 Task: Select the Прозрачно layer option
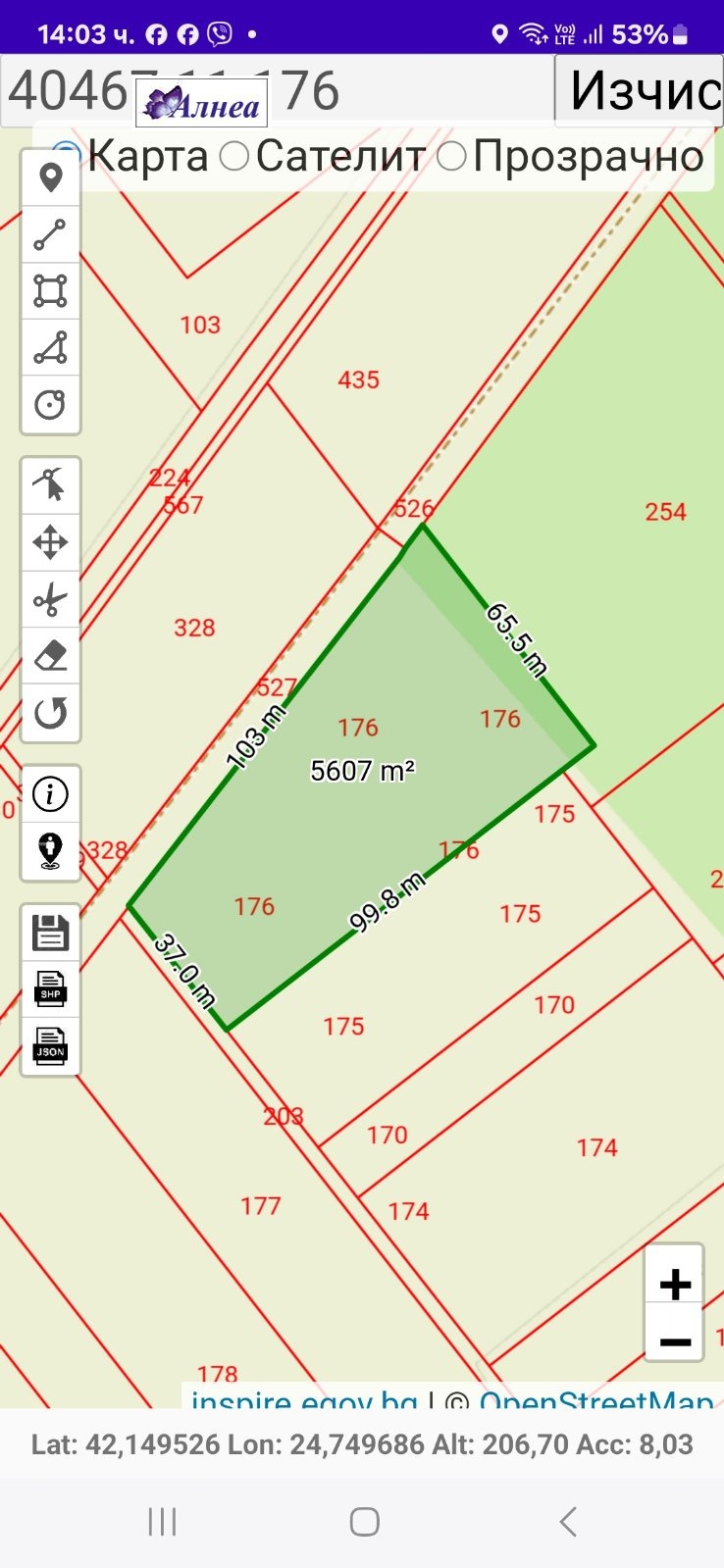click(x=451, y=156)
